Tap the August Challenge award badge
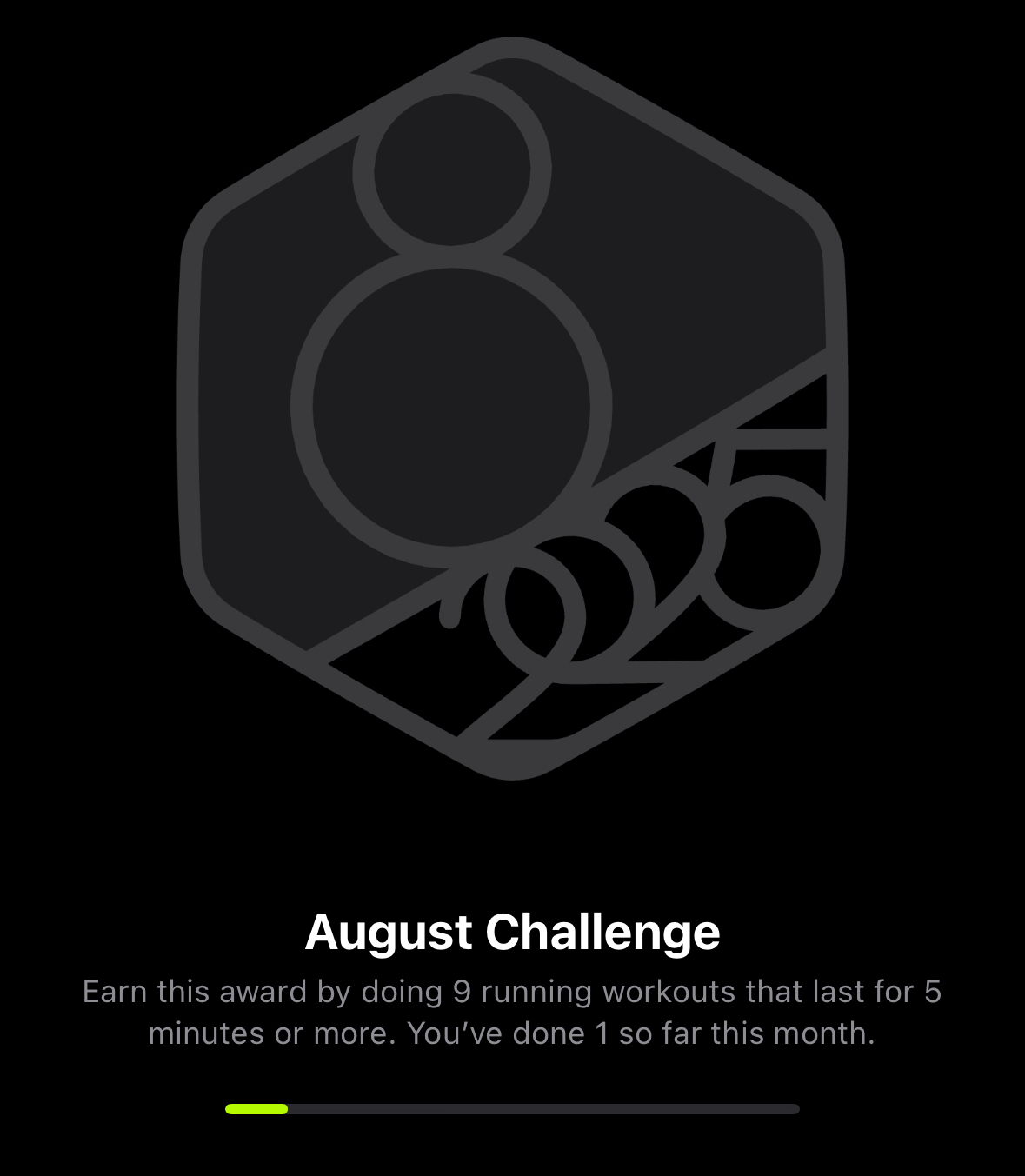 (x=512, y=409)
